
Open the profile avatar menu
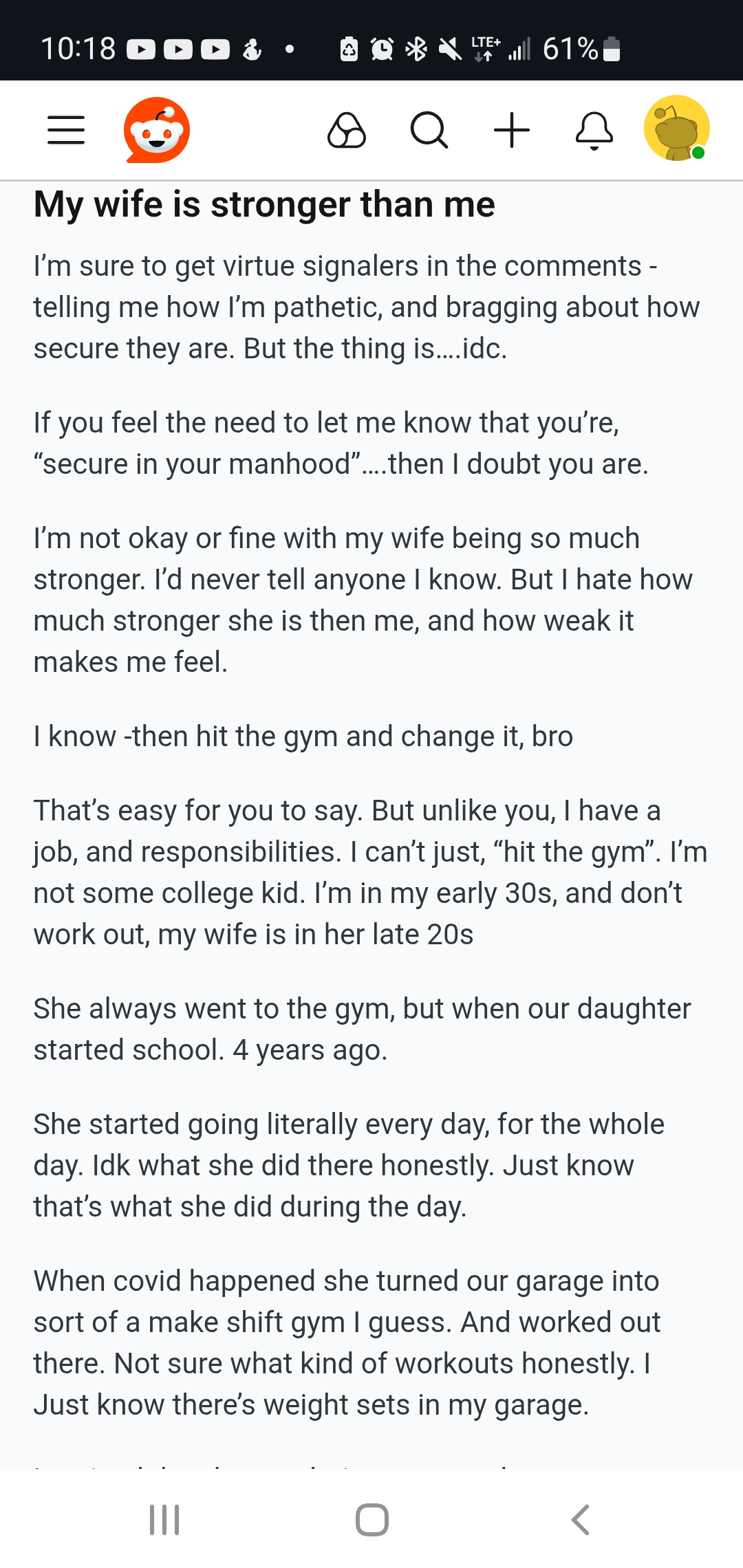pyautogui.click(x=677, y=129)
